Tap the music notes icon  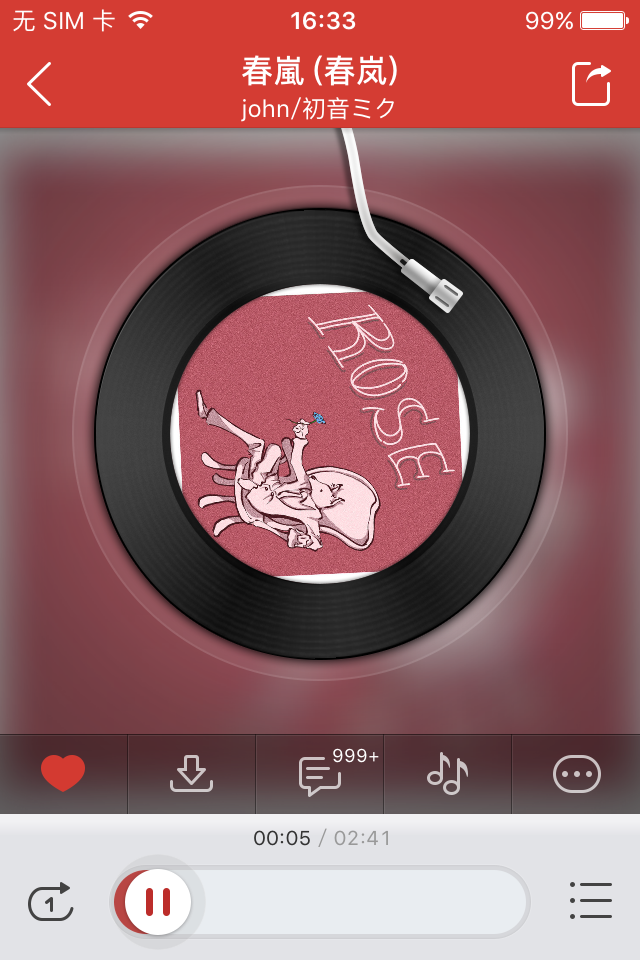(448, 774)
